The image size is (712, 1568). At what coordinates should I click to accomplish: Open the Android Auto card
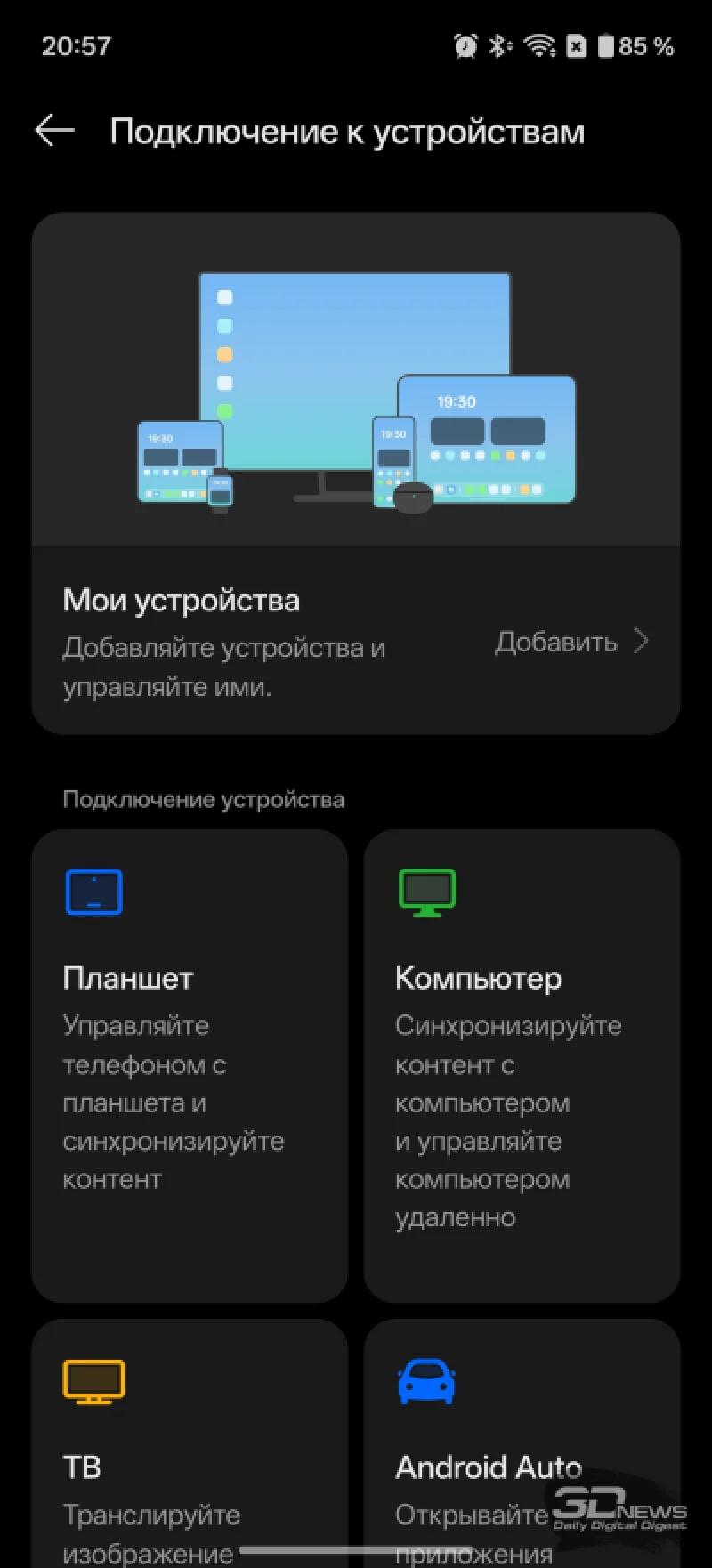[522, 1442]
